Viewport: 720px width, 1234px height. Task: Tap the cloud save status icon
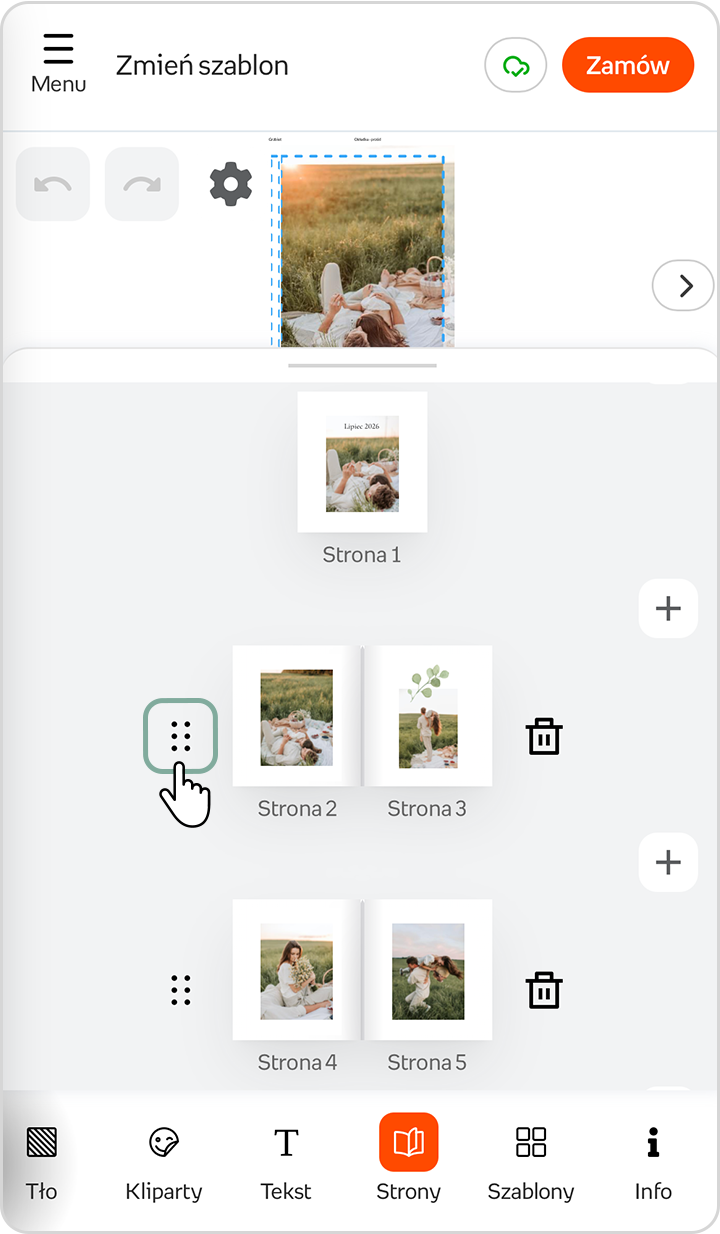tap(515, 66)
